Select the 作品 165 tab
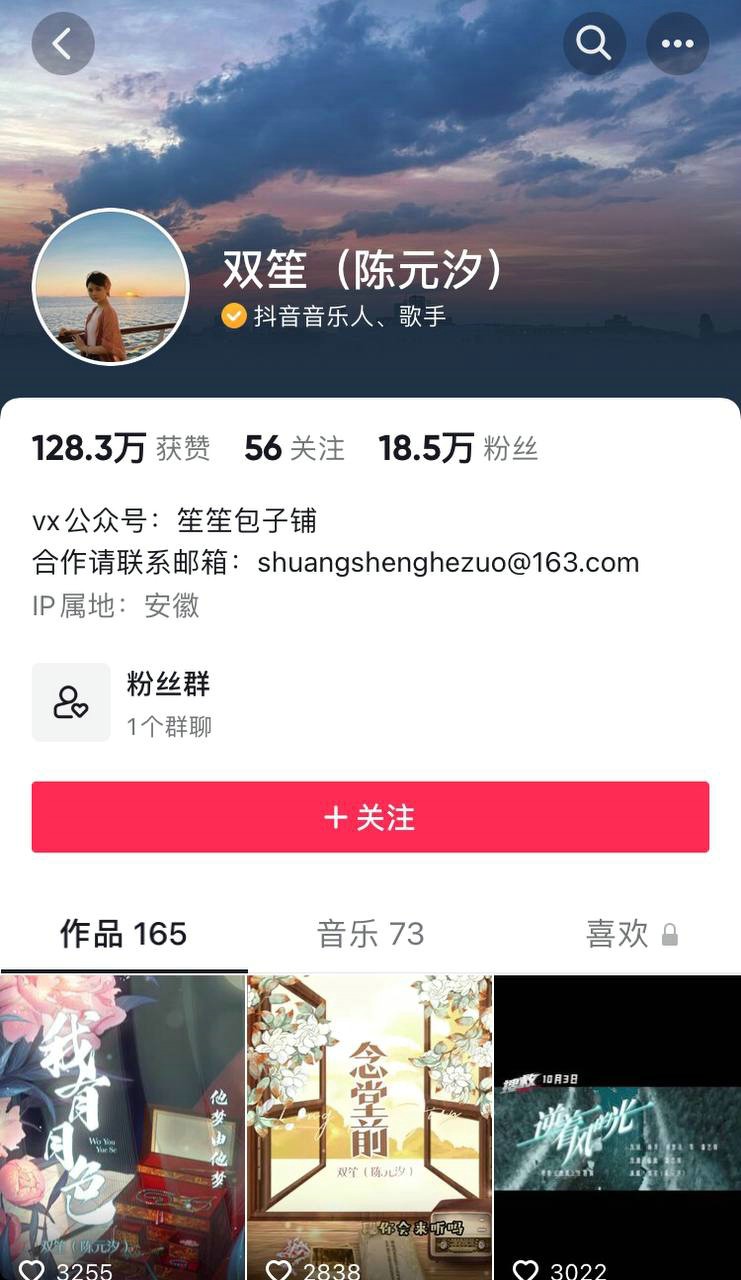The width and height of the screenshot is (741, 1280). 123,934
